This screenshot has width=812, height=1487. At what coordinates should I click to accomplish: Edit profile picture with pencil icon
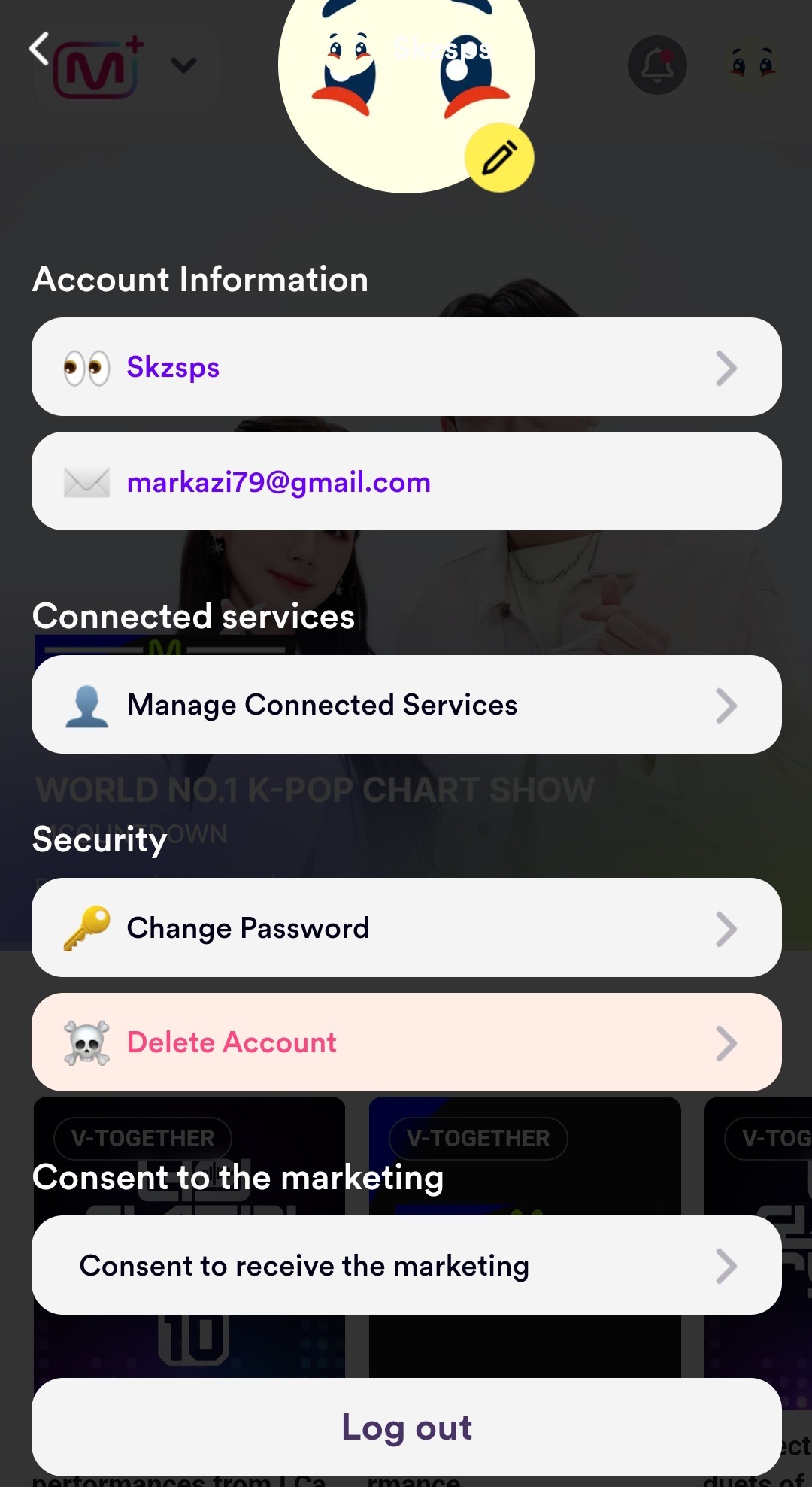coord(499,157)
